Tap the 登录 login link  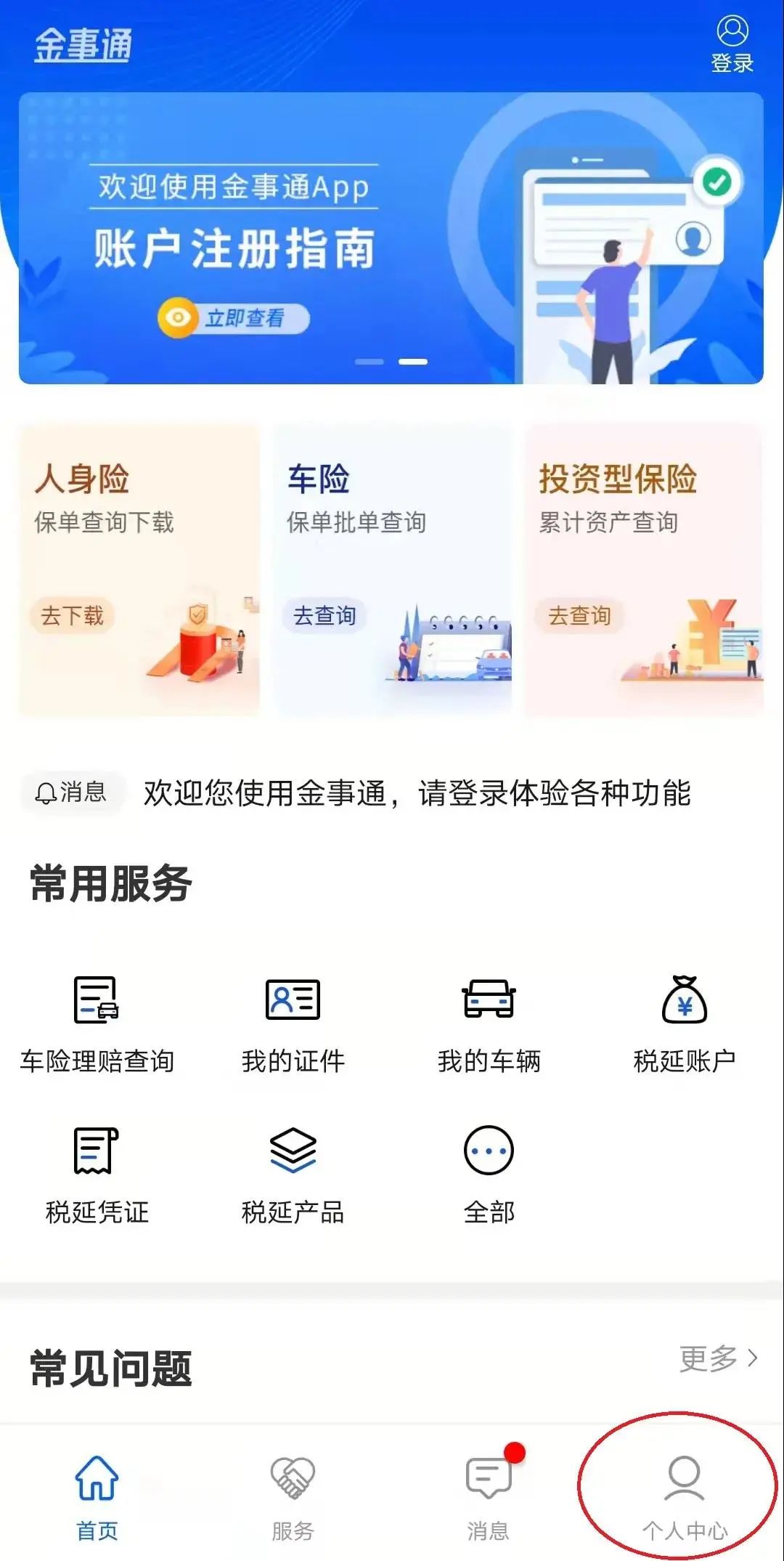(733, 64)
